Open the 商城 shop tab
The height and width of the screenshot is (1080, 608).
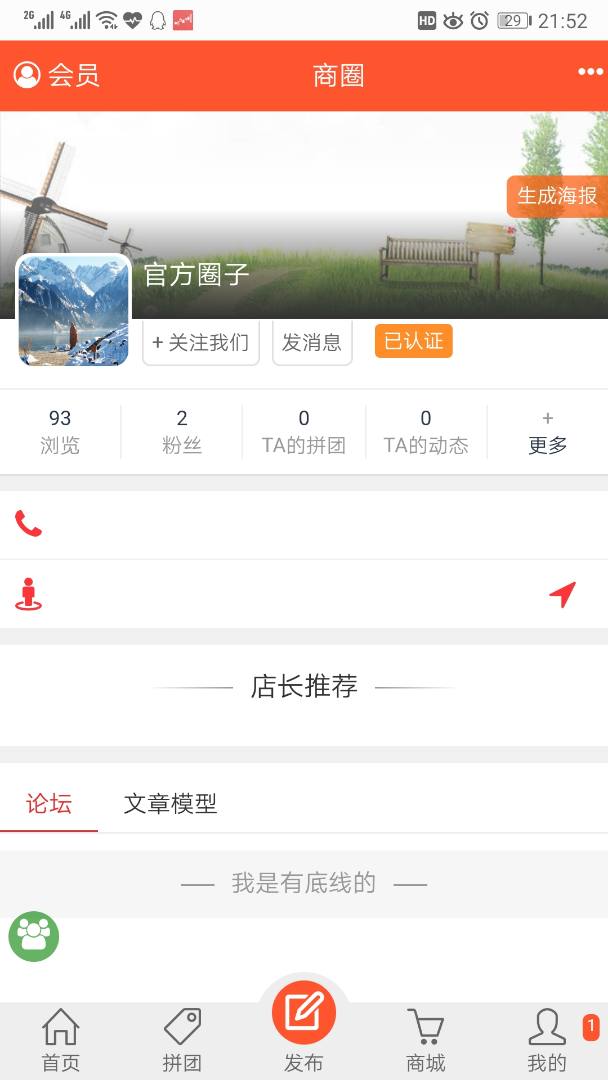[x=426, y=1040]
